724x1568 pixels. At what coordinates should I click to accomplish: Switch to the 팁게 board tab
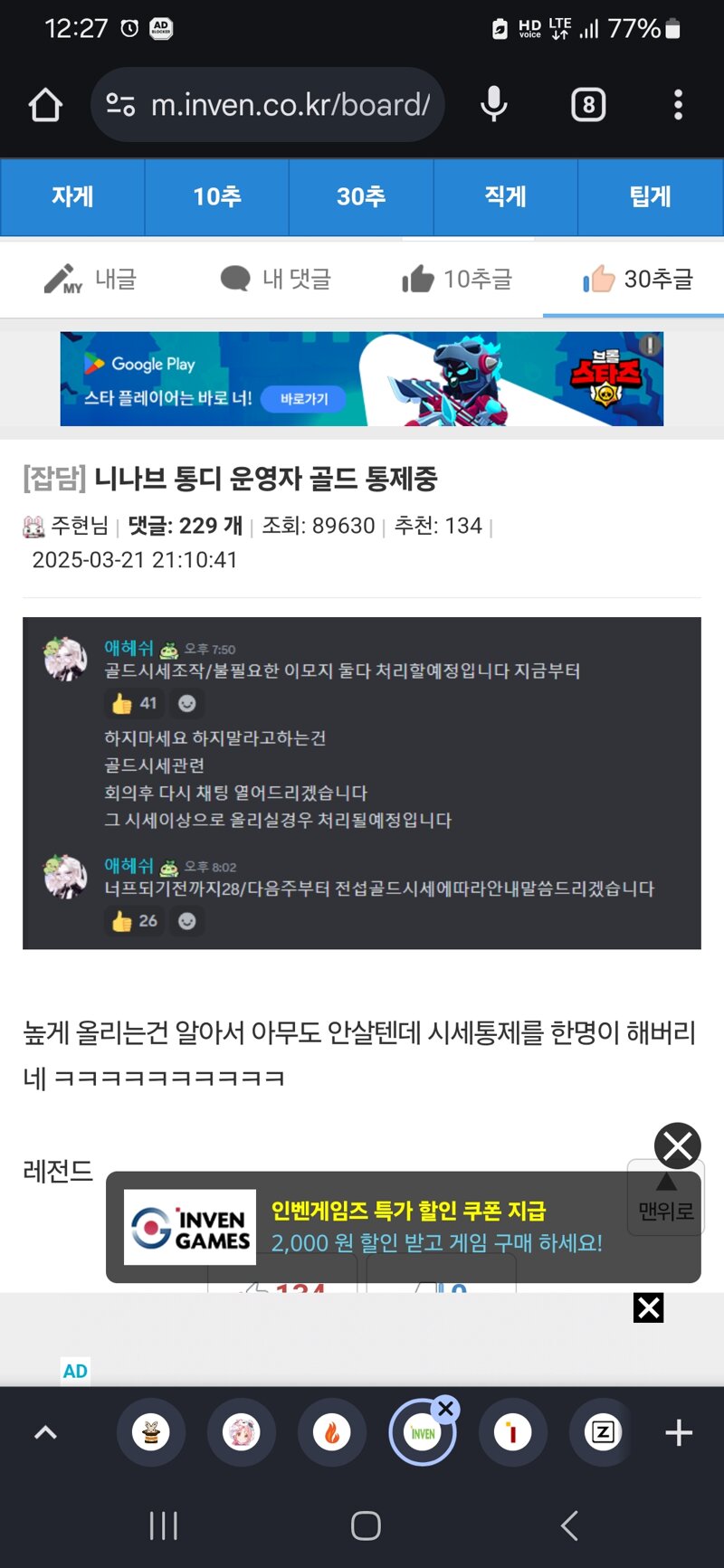(651, 197)
